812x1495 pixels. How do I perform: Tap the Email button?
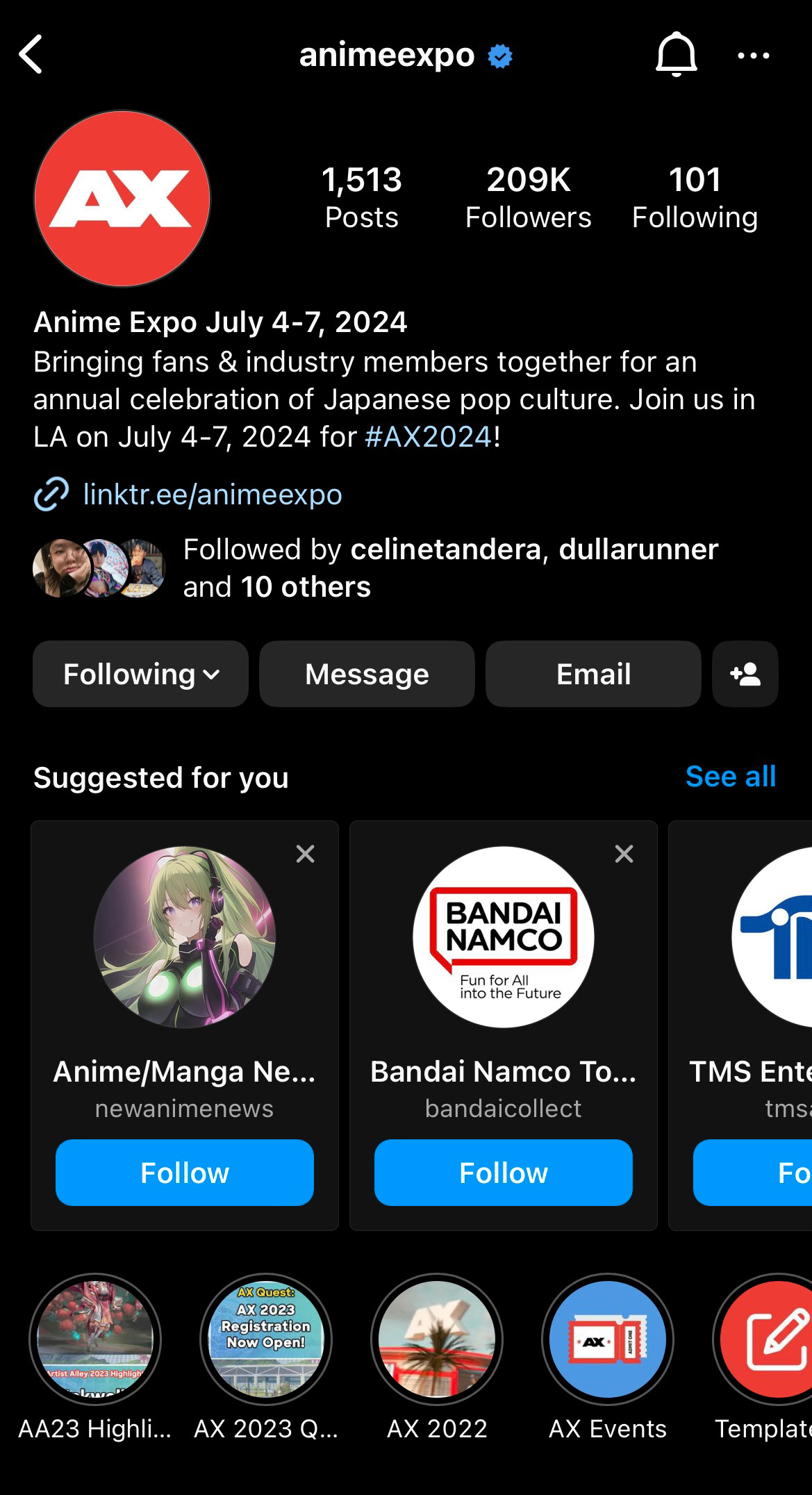click(593, 674)
